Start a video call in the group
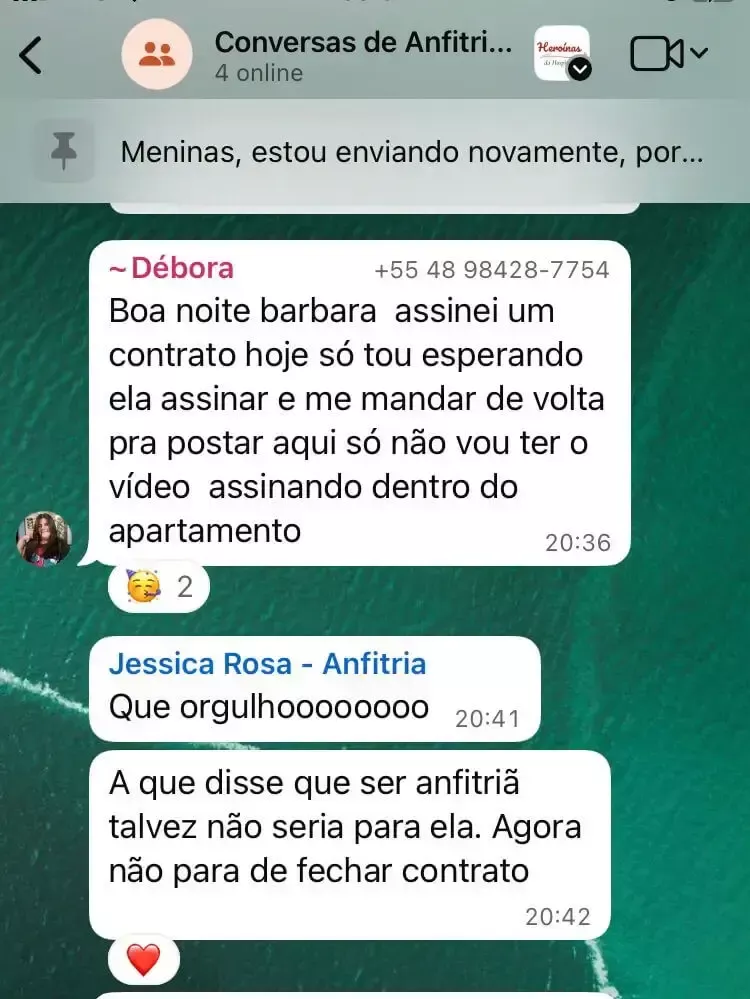 tap(657, 54)
